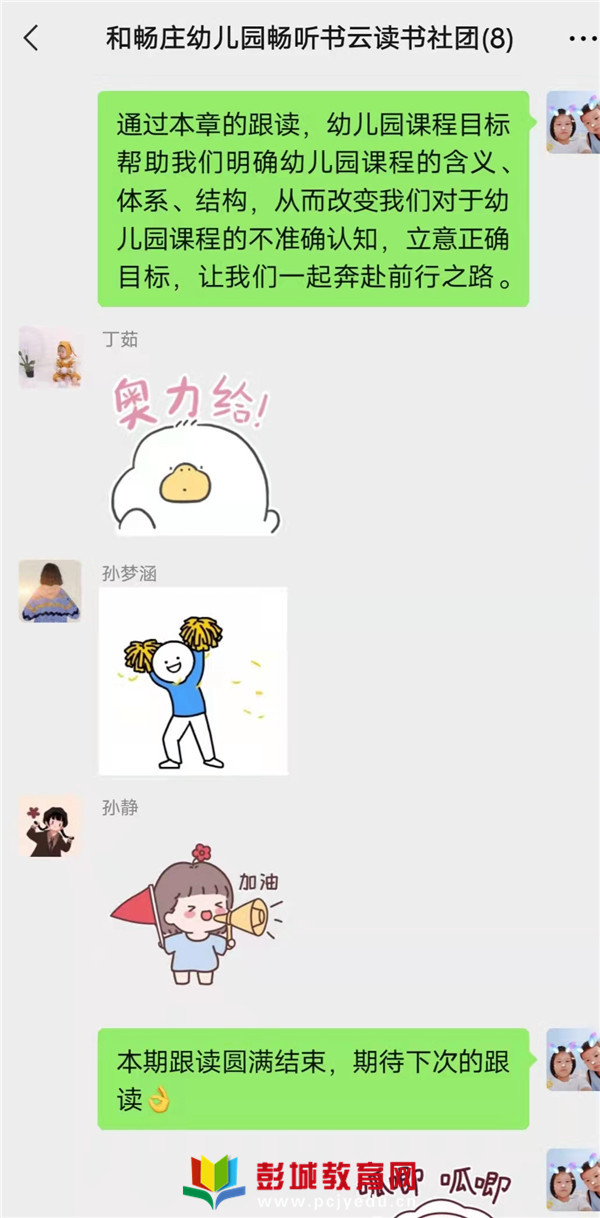This screenshot has height=1218, width=600.
Task: Open 孙梦涵's profile avatar
Action: (50, 591)
